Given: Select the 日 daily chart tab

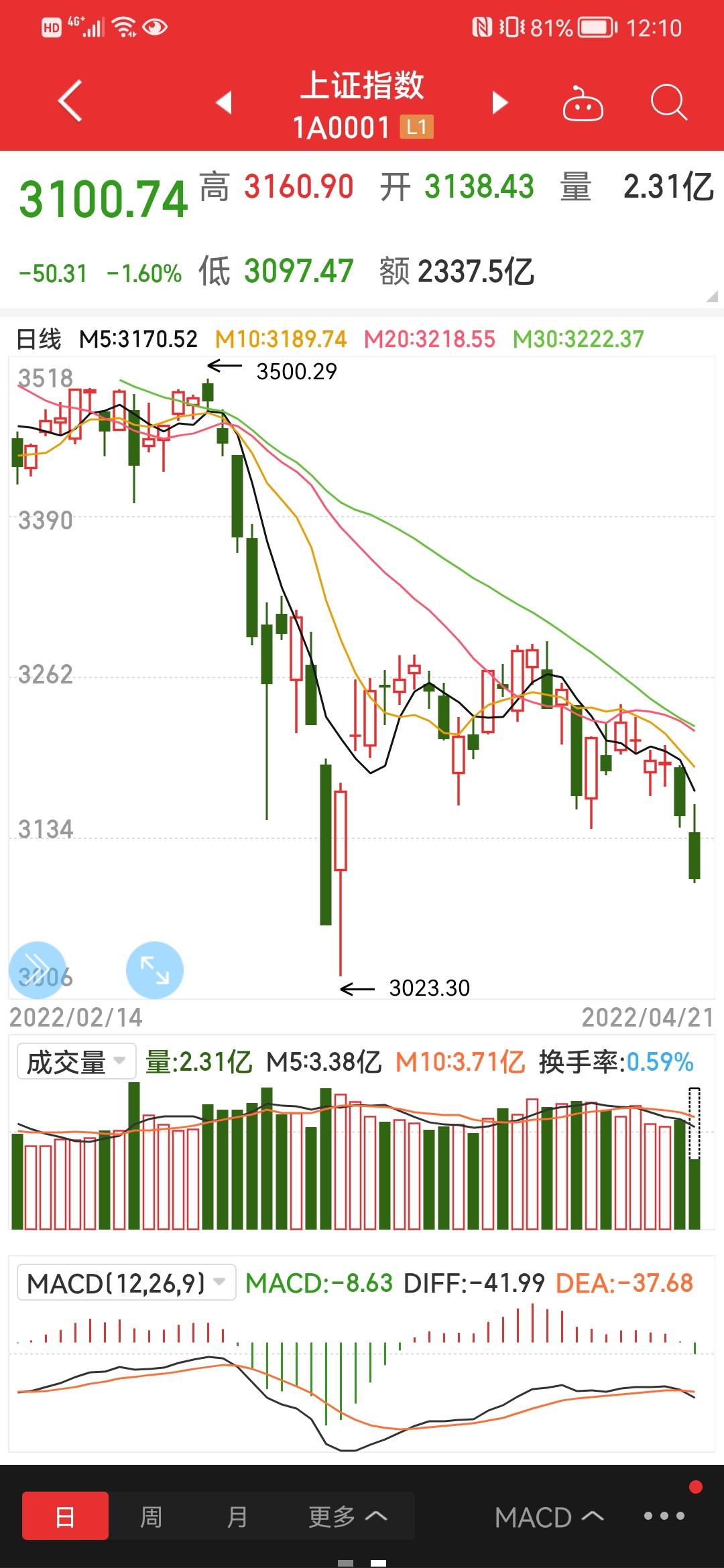Looking at the screenshot, I should 65,1516.
